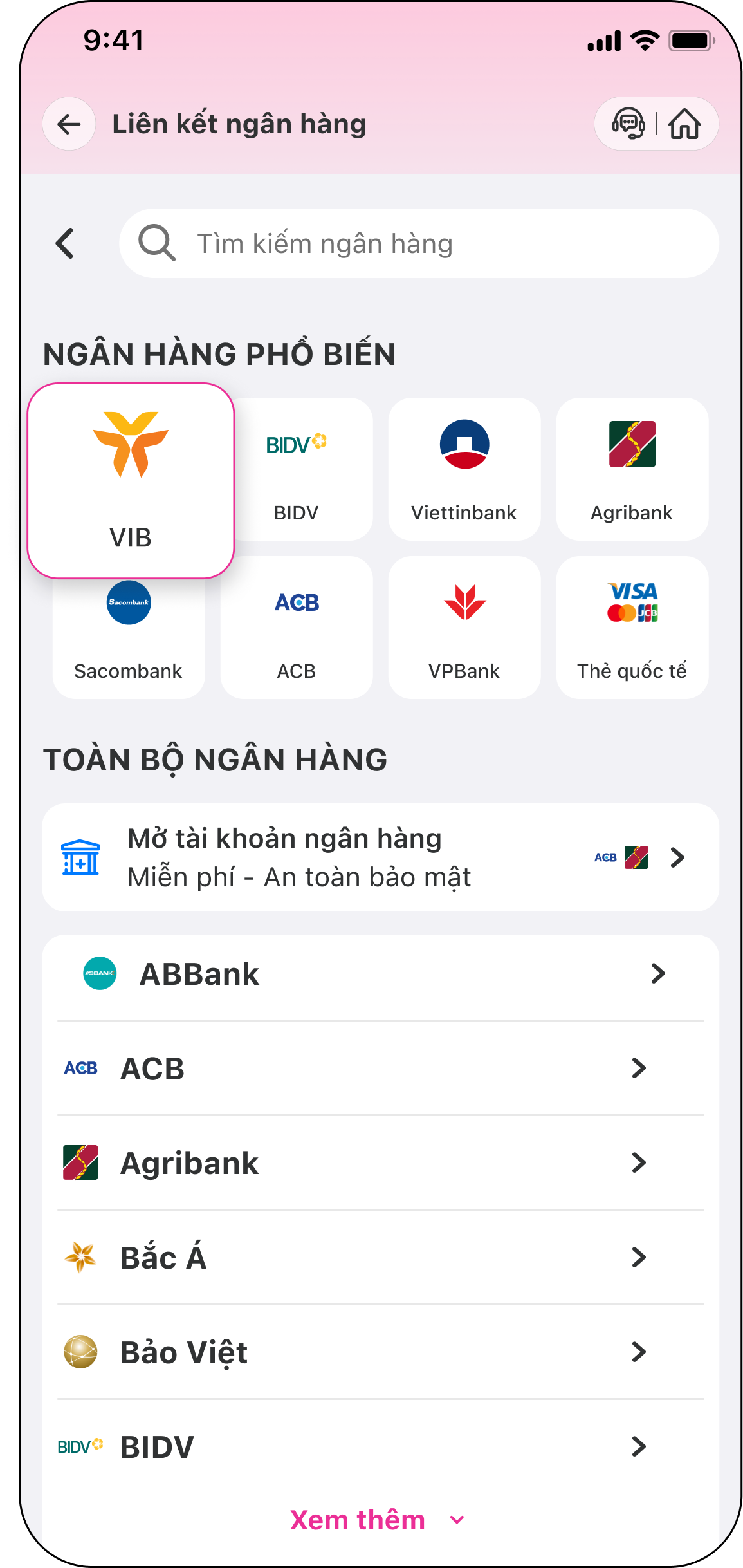Select VIB from popular banks
Image resolution: width=743 pixels, height=1568 pixels.
click(x=131, y=480)
